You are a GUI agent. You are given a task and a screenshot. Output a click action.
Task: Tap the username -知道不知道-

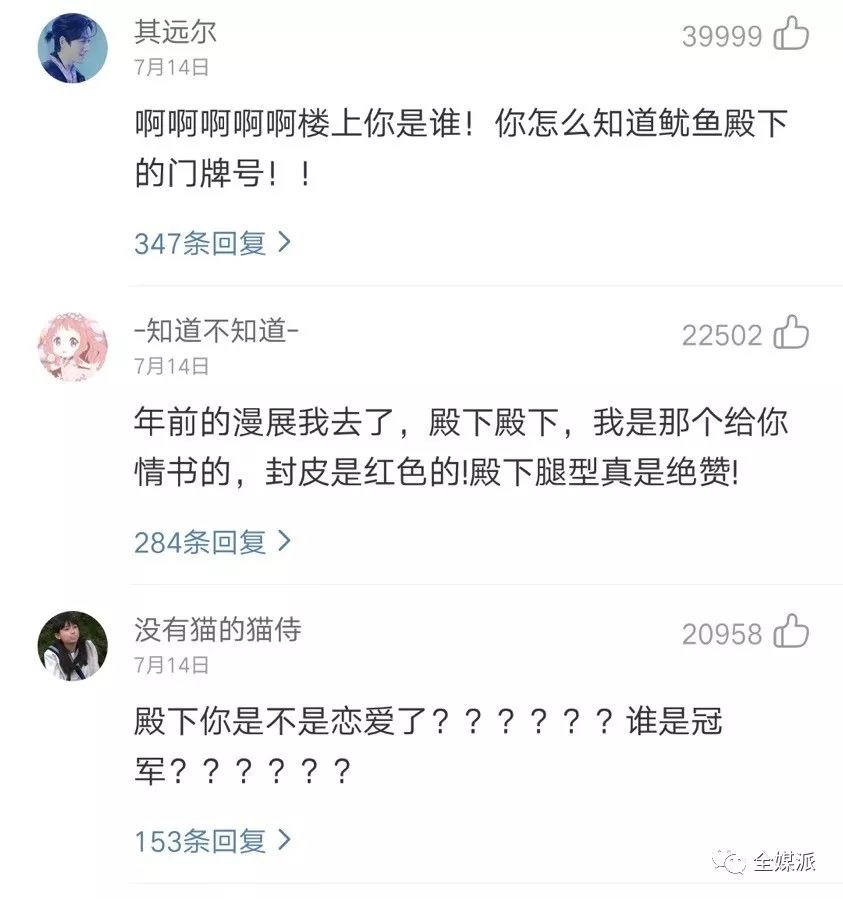(x=217, y=330)
